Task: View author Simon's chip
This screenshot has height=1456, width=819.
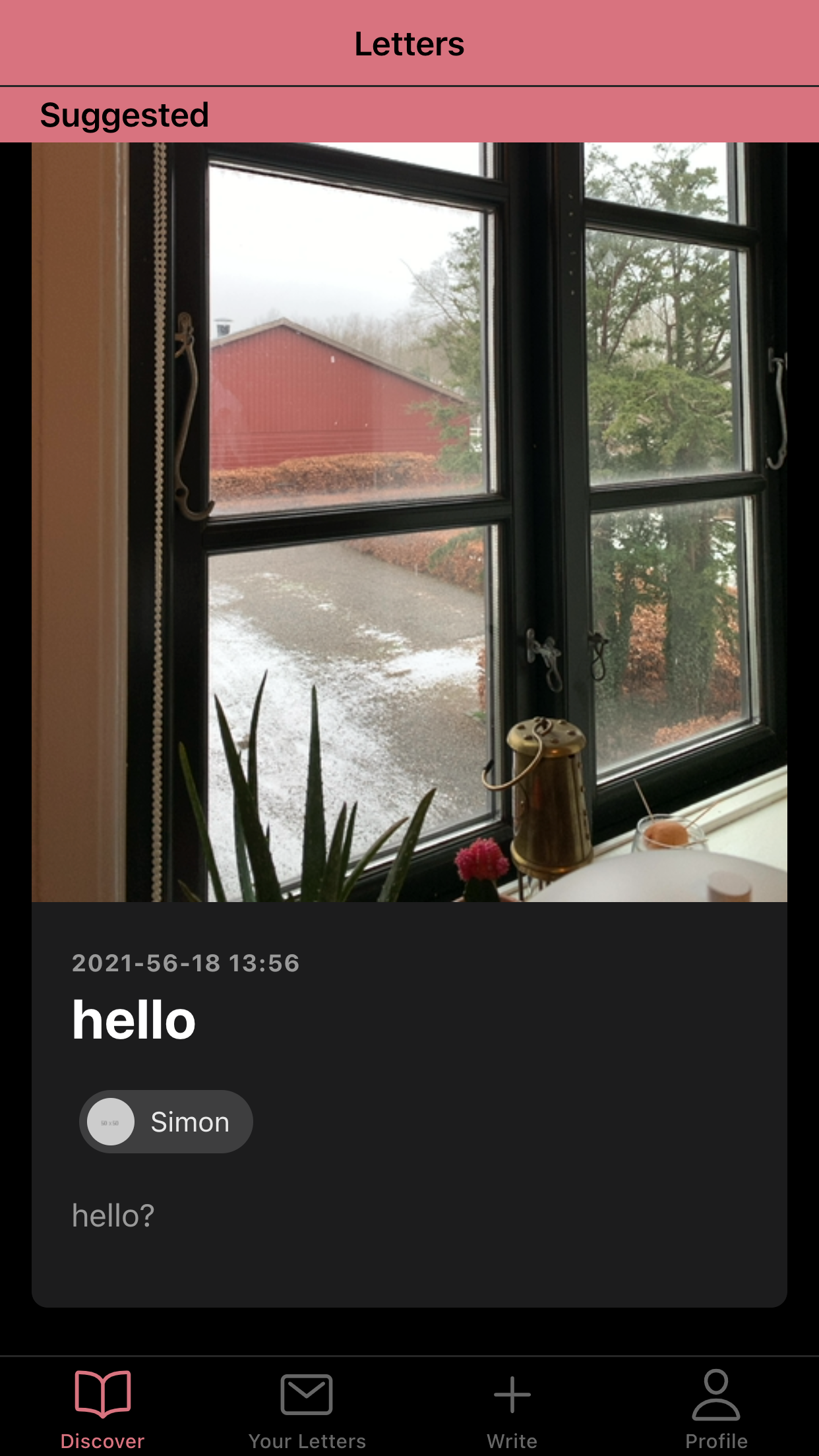Action: point(166,1122)
